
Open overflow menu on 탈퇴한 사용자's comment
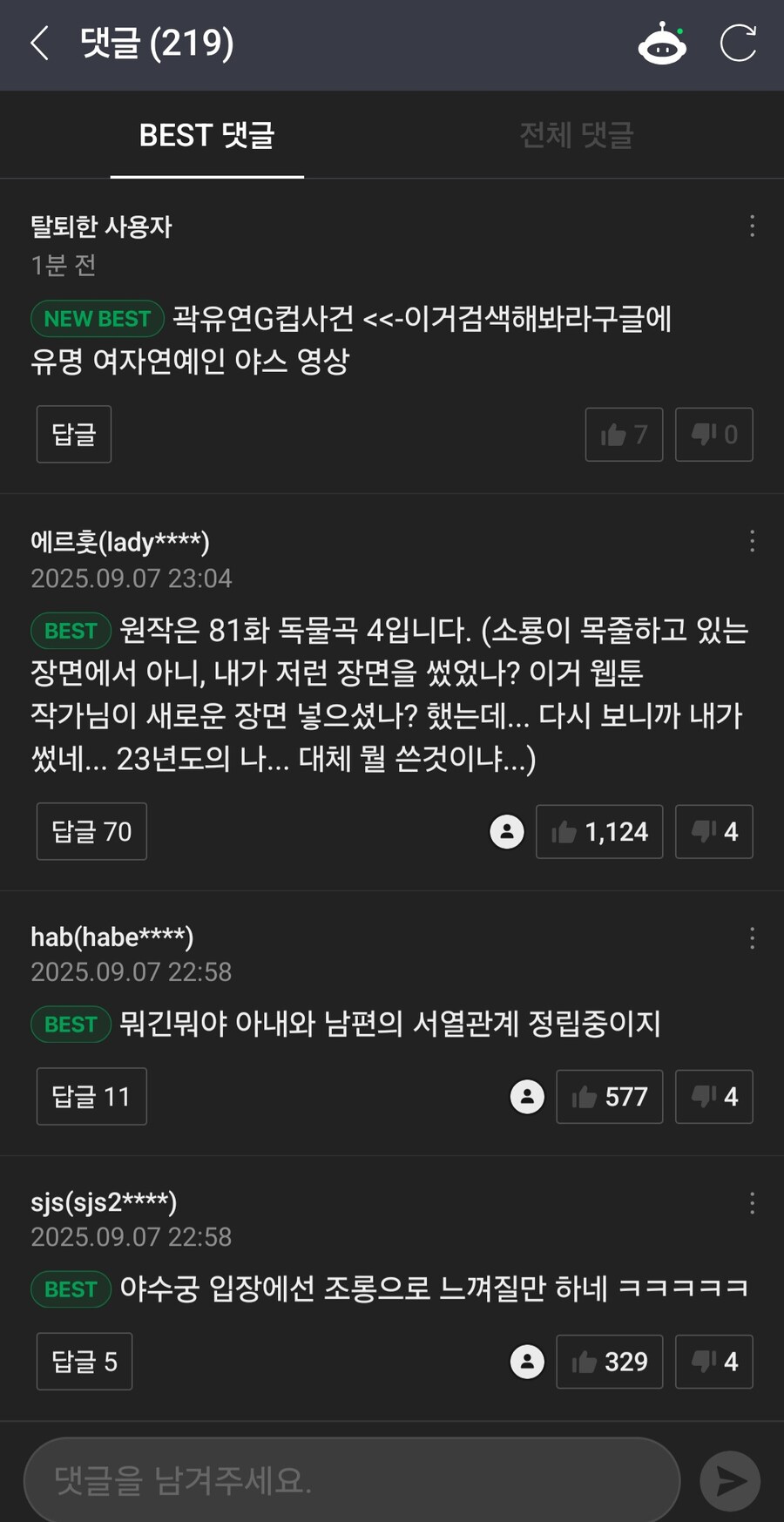[x=752, y=227]
